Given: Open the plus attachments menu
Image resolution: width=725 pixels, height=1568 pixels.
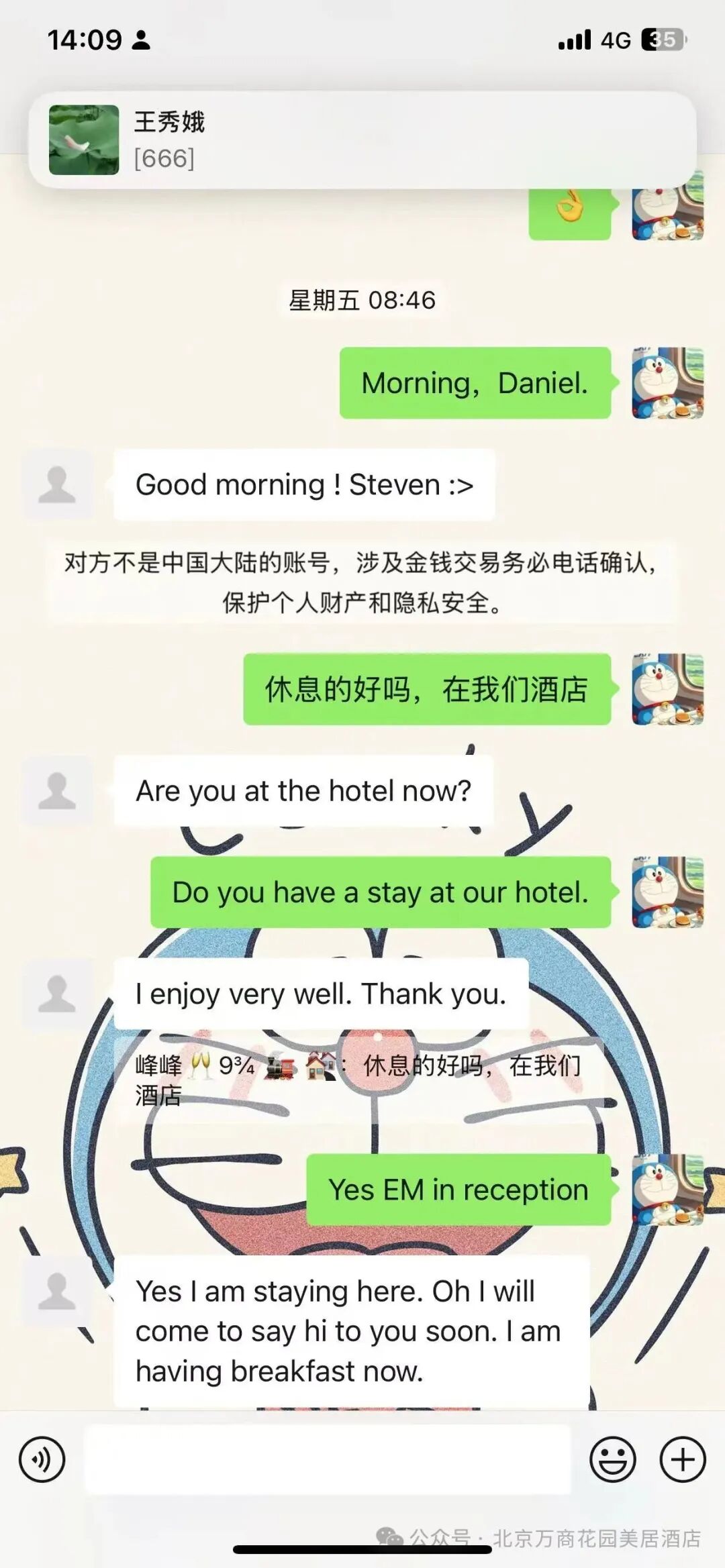Looking at the screenshot, I should click(x=683, y=1459).
